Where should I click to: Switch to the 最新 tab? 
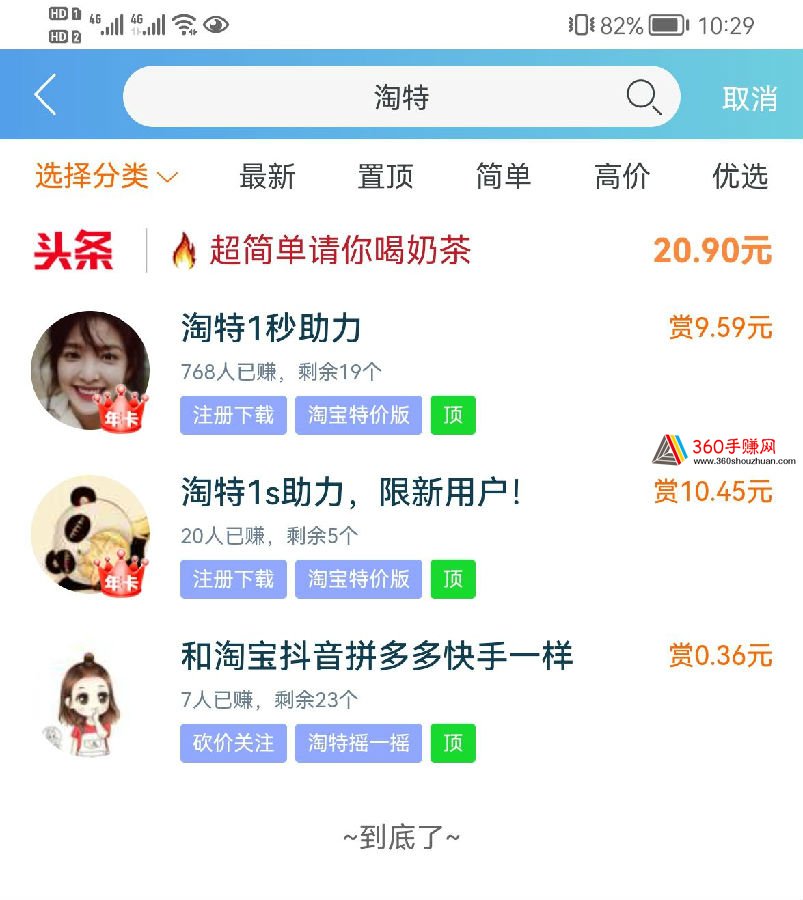(267, 177)
